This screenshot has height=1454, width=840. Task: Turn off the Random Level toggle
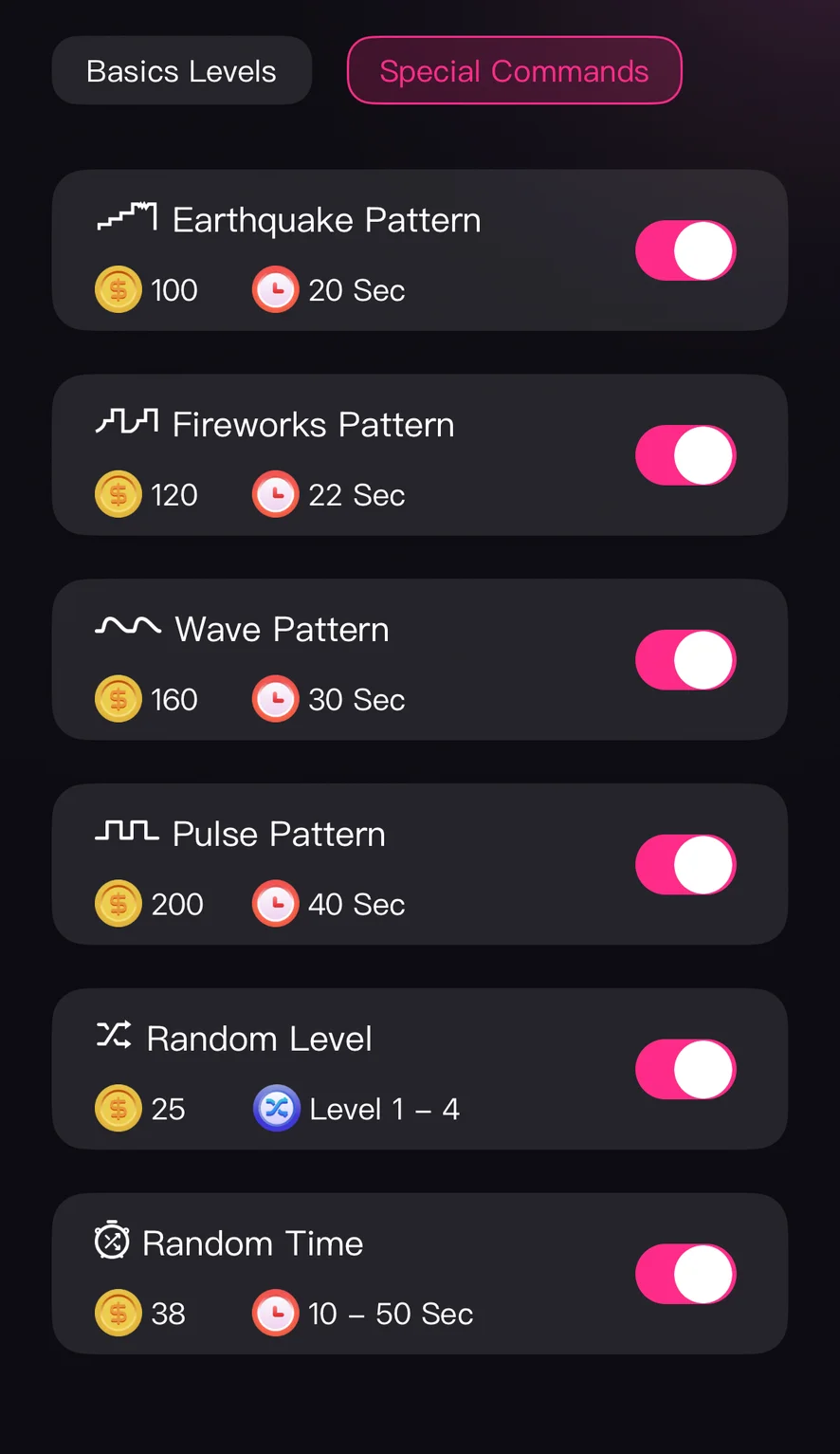pos(685,1070)
